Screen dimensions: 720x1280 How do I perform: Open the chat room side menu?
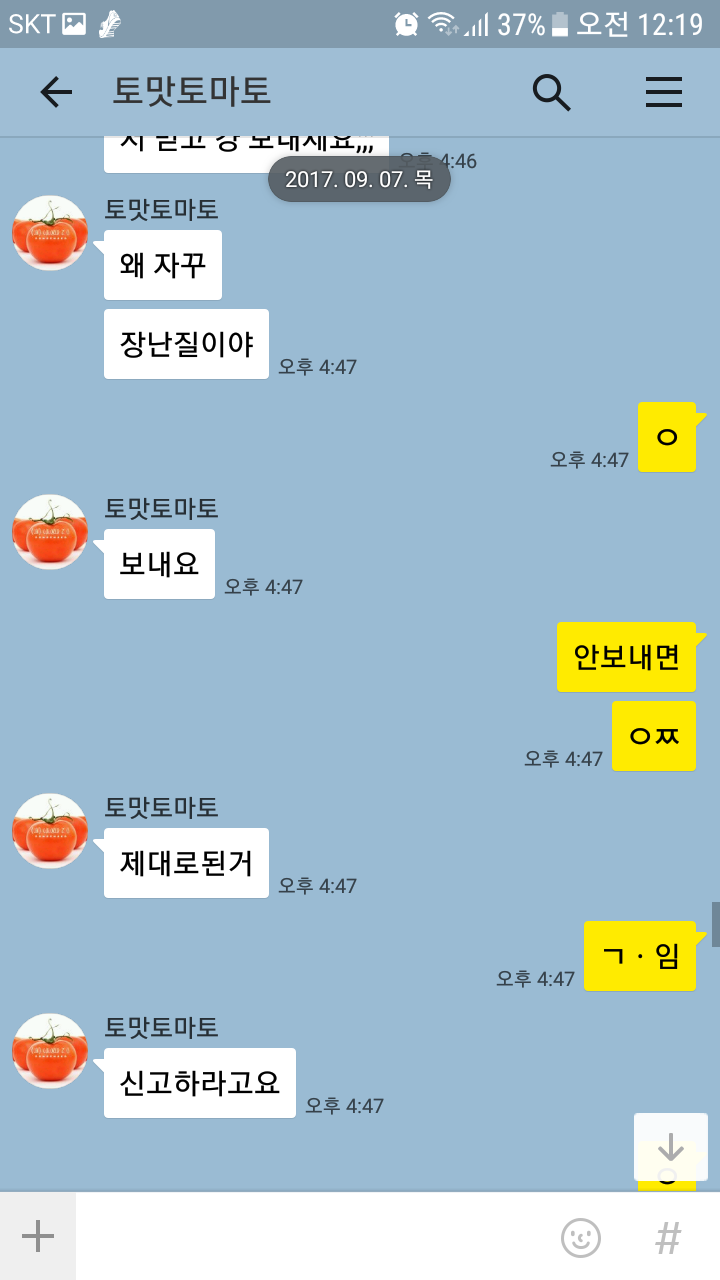coord(663,93)
